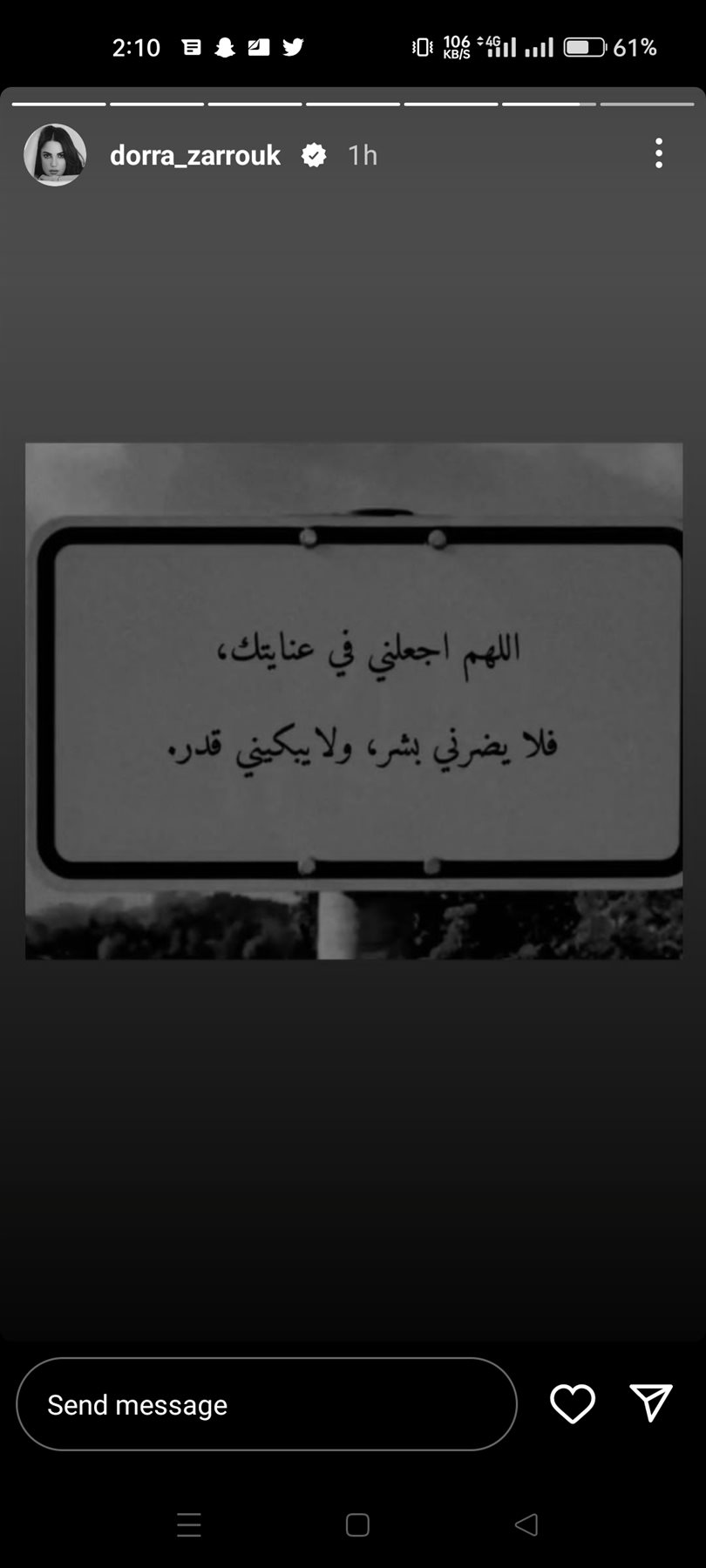706x1568 pixels.
Task: Tap the dorra_zarrouk username
Action: point(195,155)
